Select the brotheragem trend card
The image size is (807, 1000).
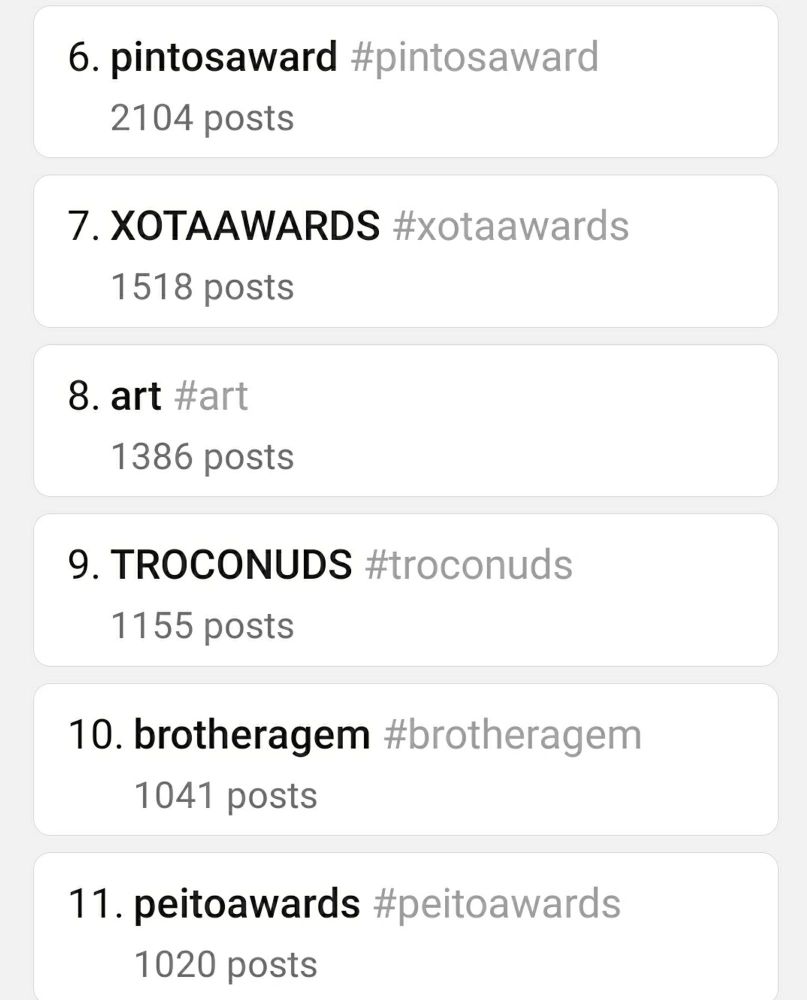pyautogui.click(x=405, y=760)
